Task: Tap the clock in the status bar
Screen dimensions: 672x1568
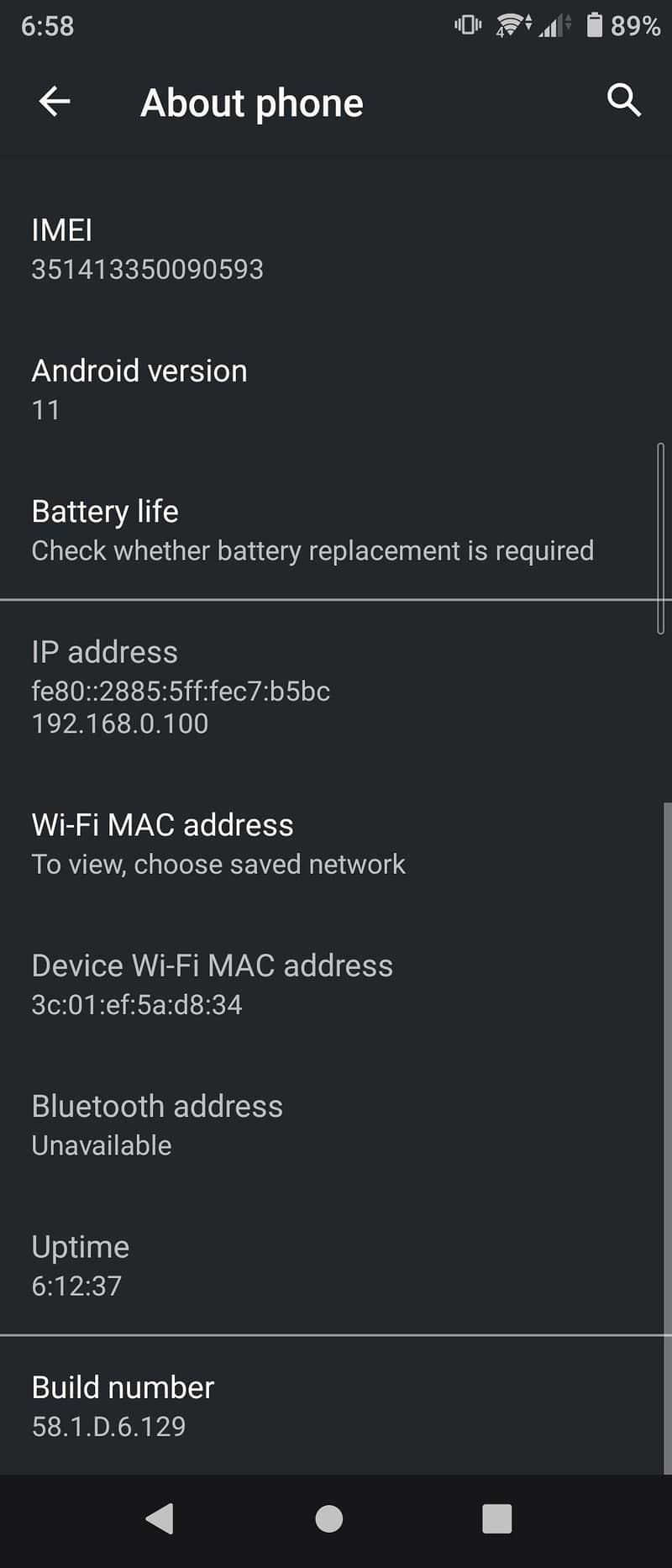Action: (x=46, y=26)
